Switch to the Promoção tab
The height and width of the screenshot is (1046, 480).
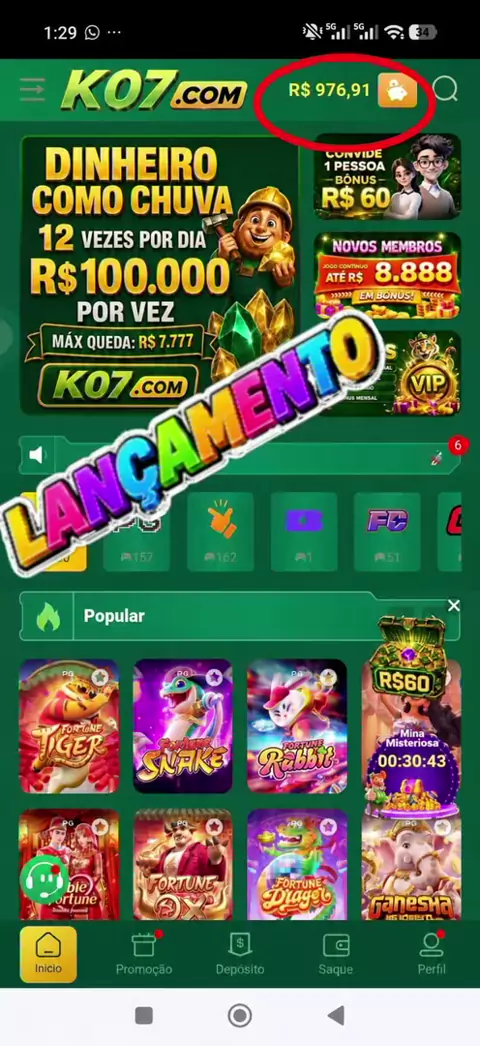(x=144, y=954)
